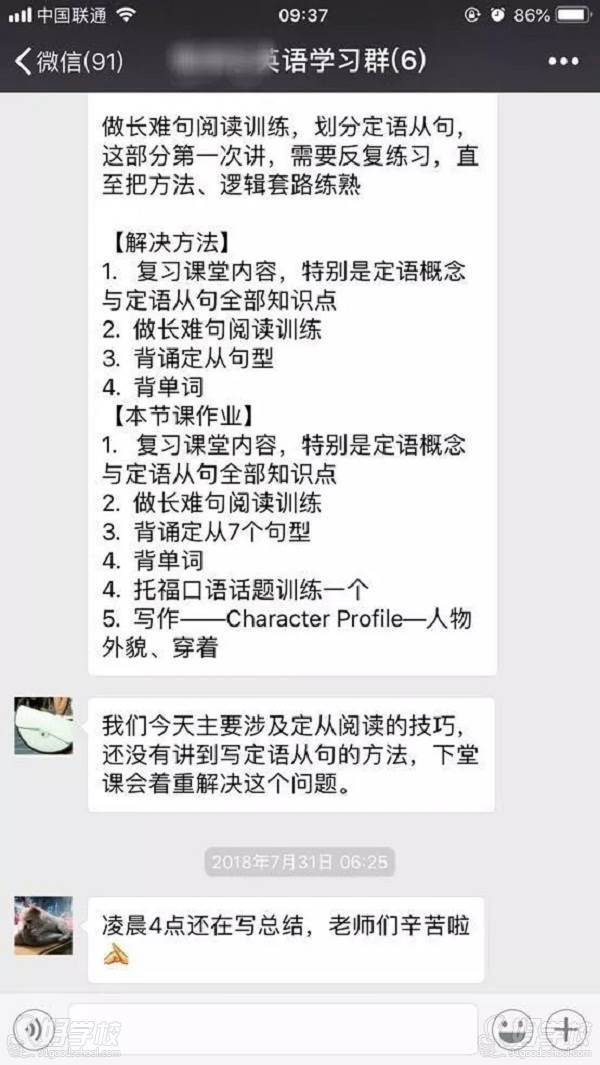Viewport: 600px width, 1065px height.
Task: Open the group chat details menu
Action: [563, 61]
